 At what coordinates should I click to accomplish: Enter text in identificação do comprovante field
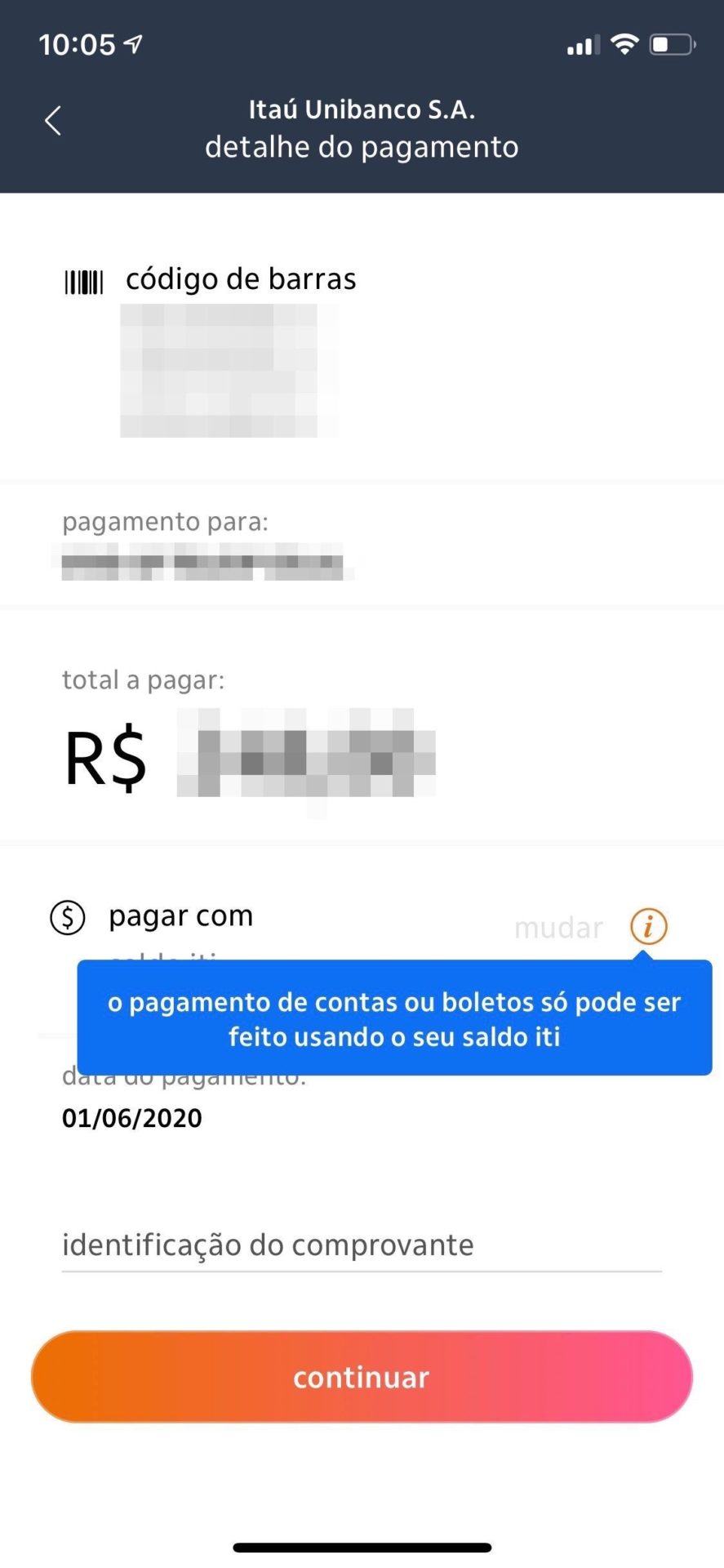tap(362, 1246)
